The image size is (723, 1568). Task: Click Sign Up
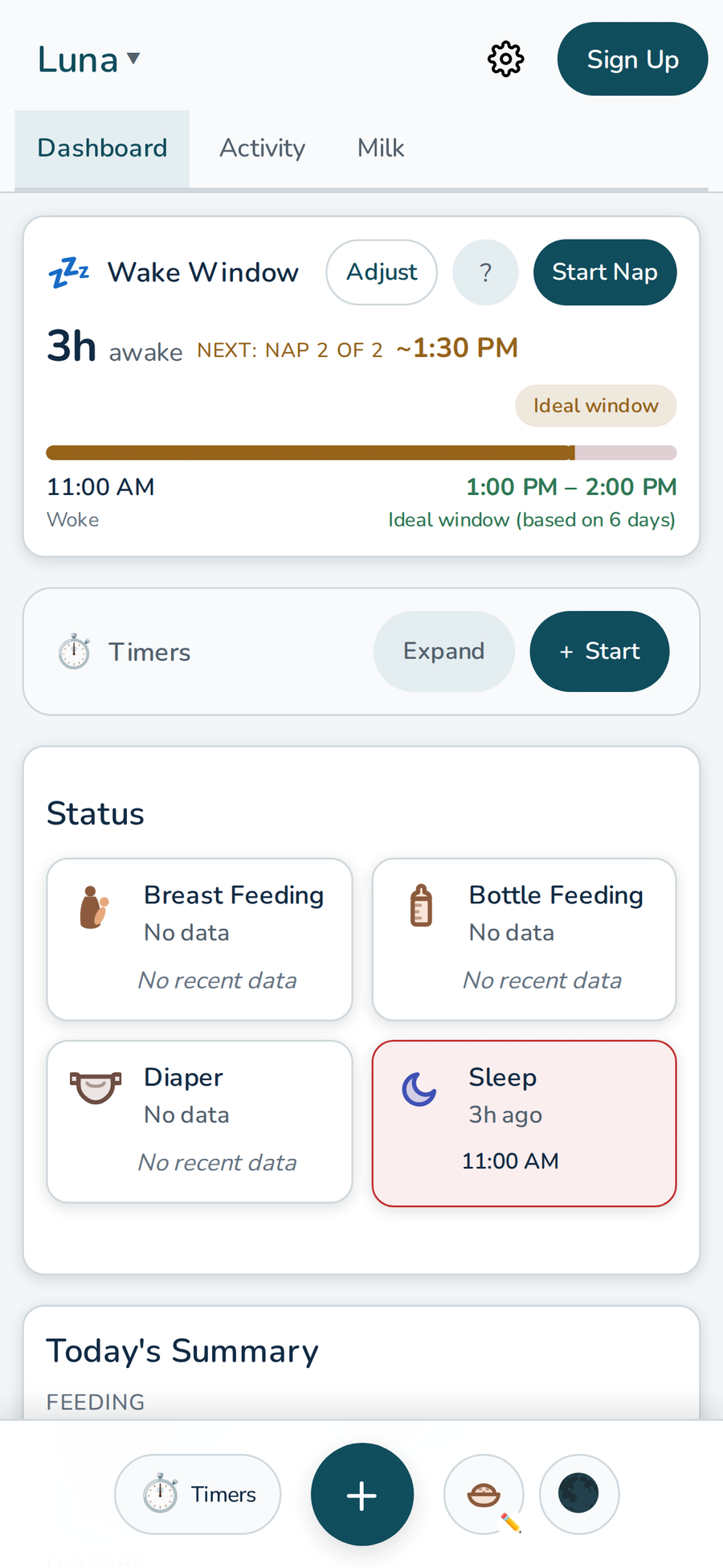[632, 59]
